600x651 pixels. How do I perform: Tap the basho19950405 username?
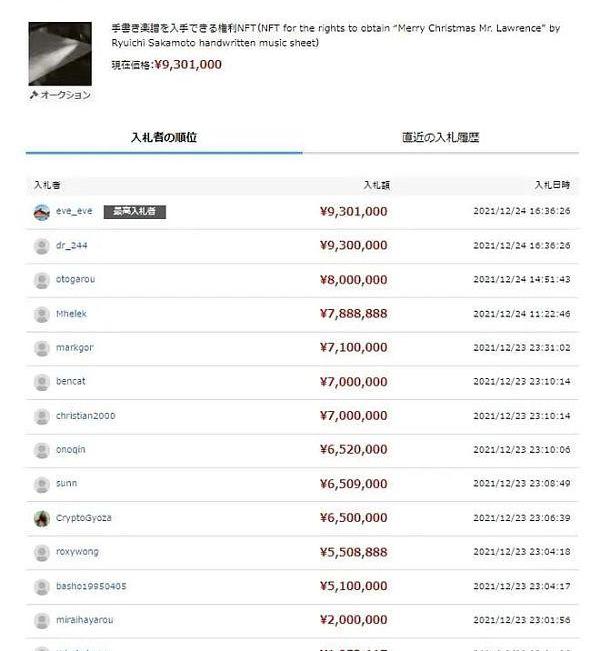(x=91, y=585)
